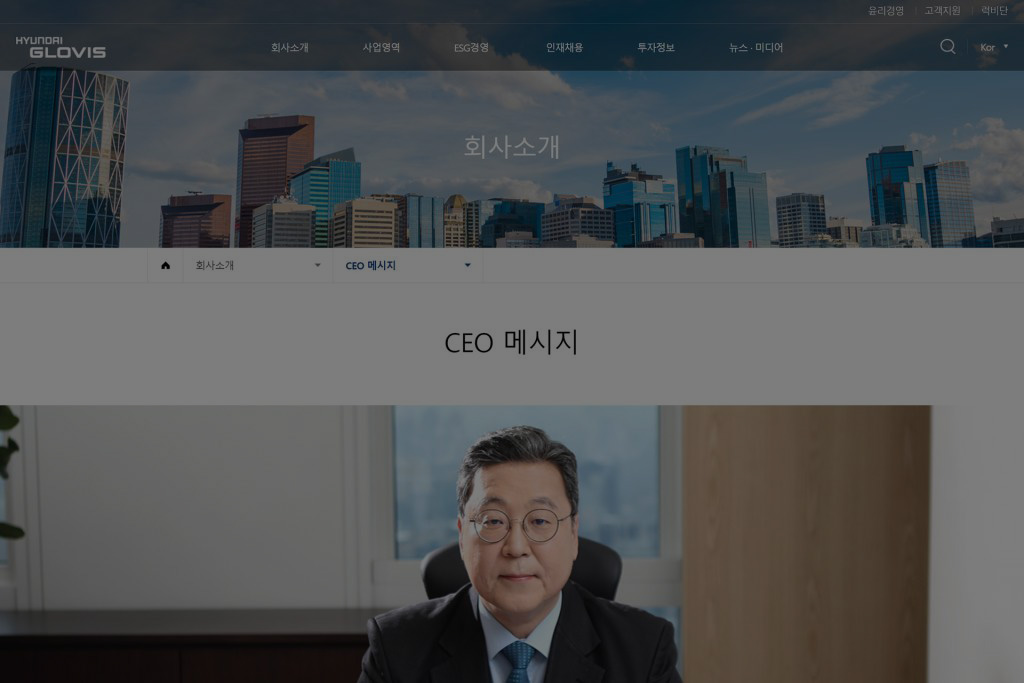Open the 회사소개 main menu item
The height and width of the screenshot is (683, 1024).
289,47
